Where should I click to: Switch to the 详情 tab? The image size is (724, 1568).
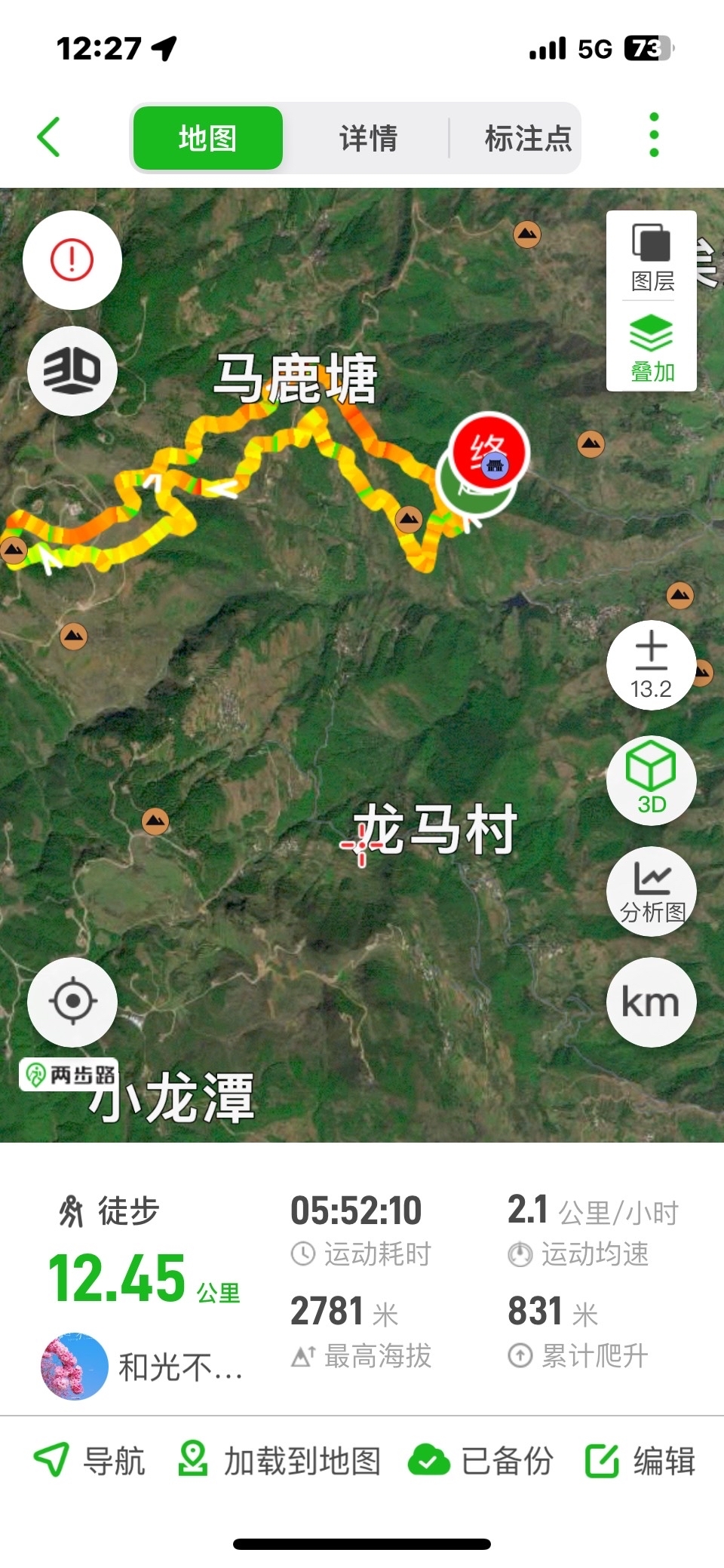pyautogui.click(x=368, y=139)
